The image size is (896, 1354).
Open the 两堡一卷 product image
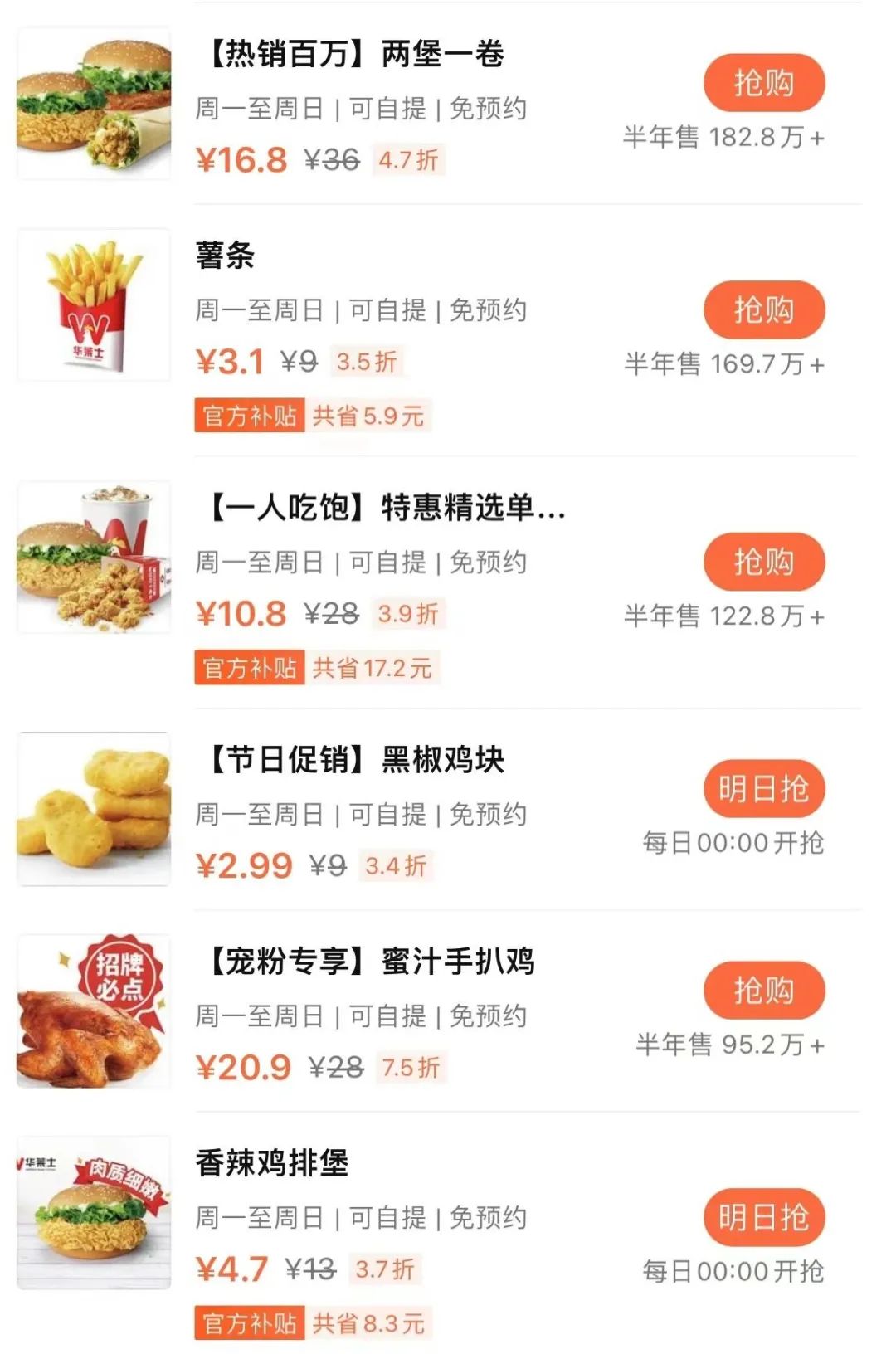94,103
